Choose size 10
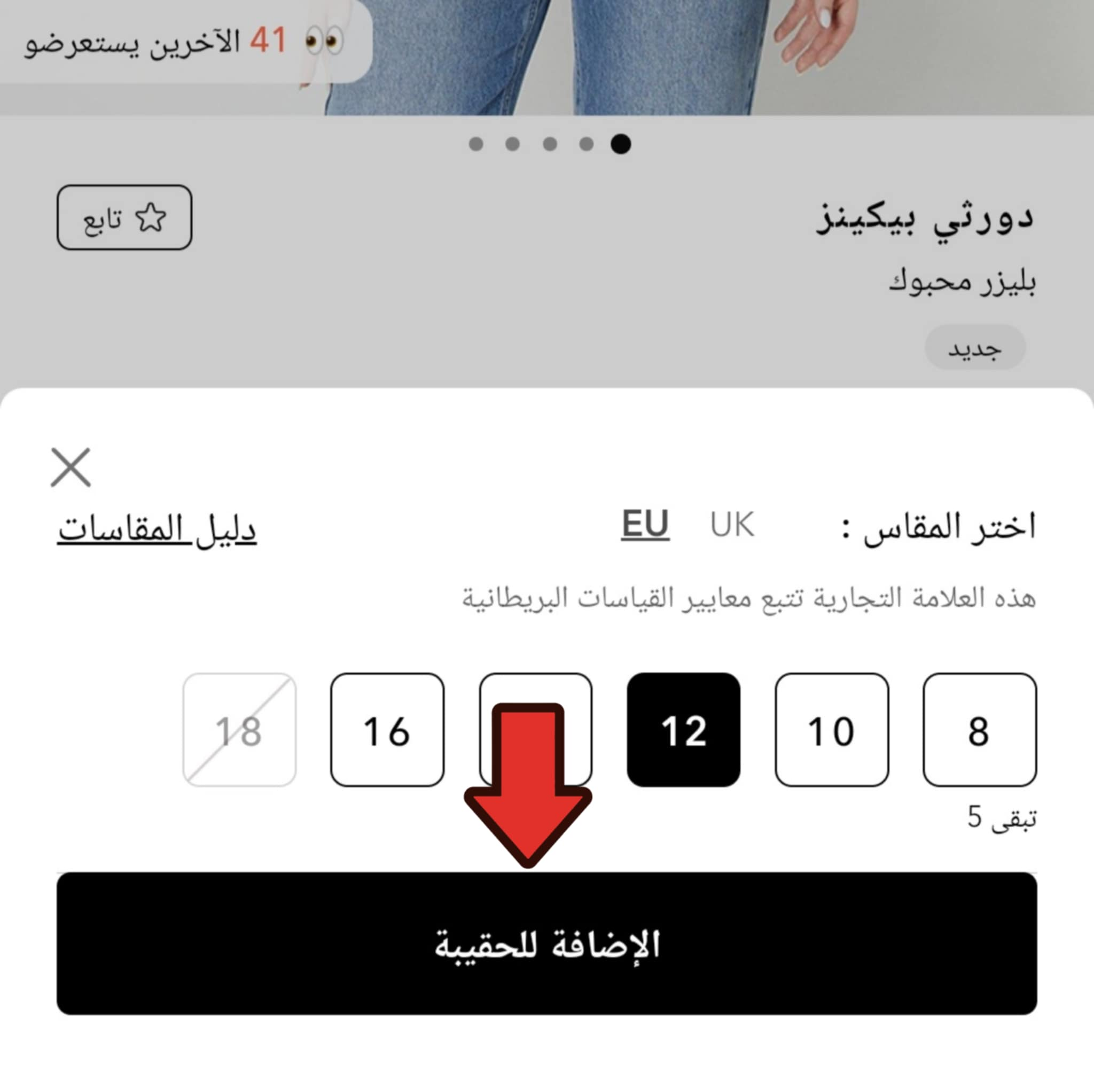1094x1092 pixels. tap(831, 729)
